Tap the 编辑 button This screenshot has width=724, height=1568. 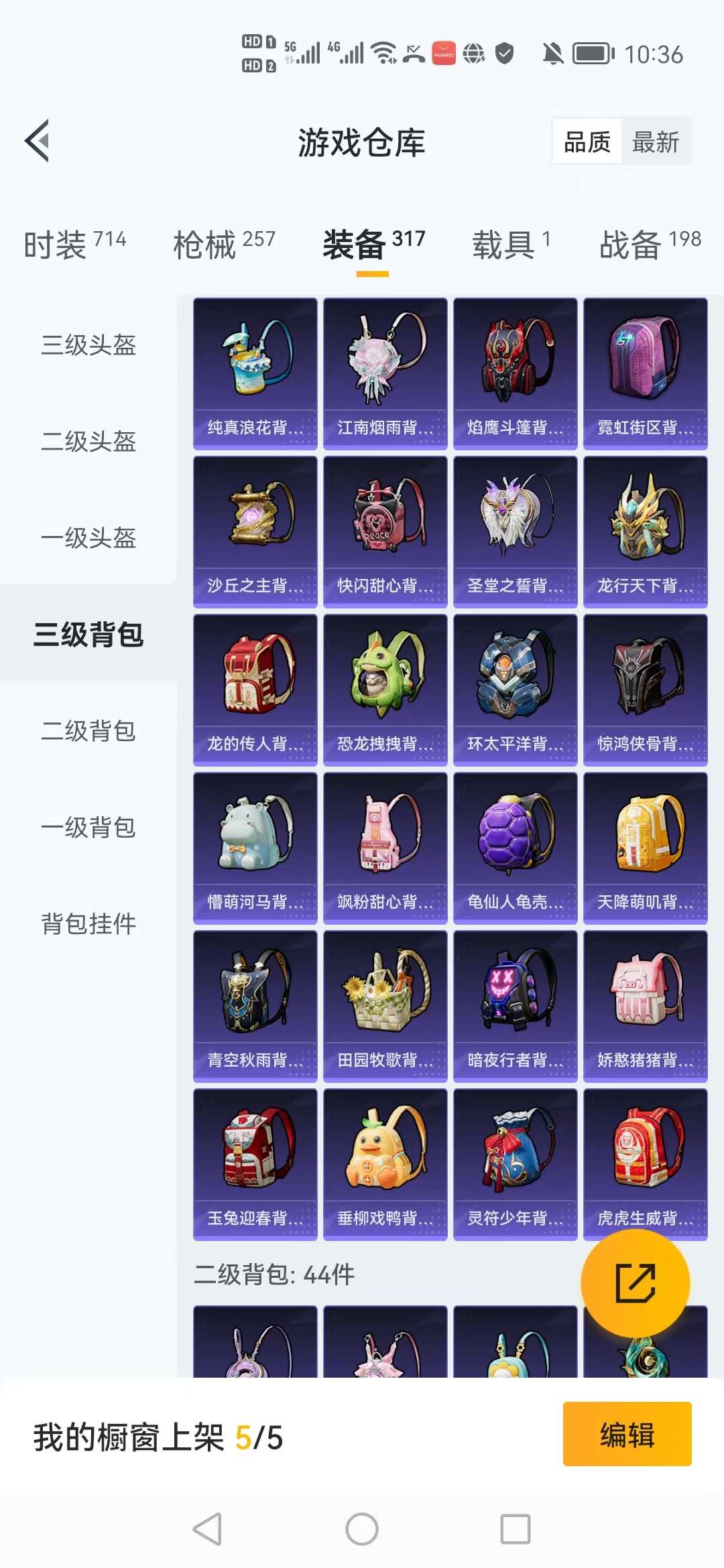(x=627, y=1434)
